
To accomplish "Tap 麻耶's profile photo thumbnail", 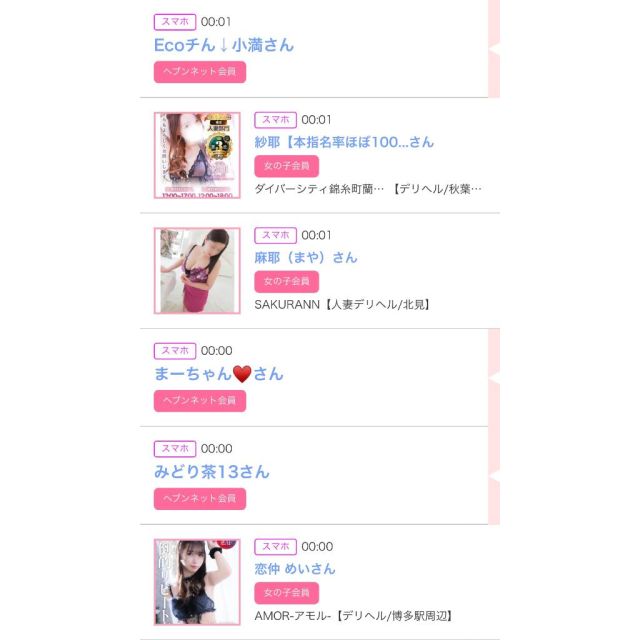I will [x=197, y=270].
